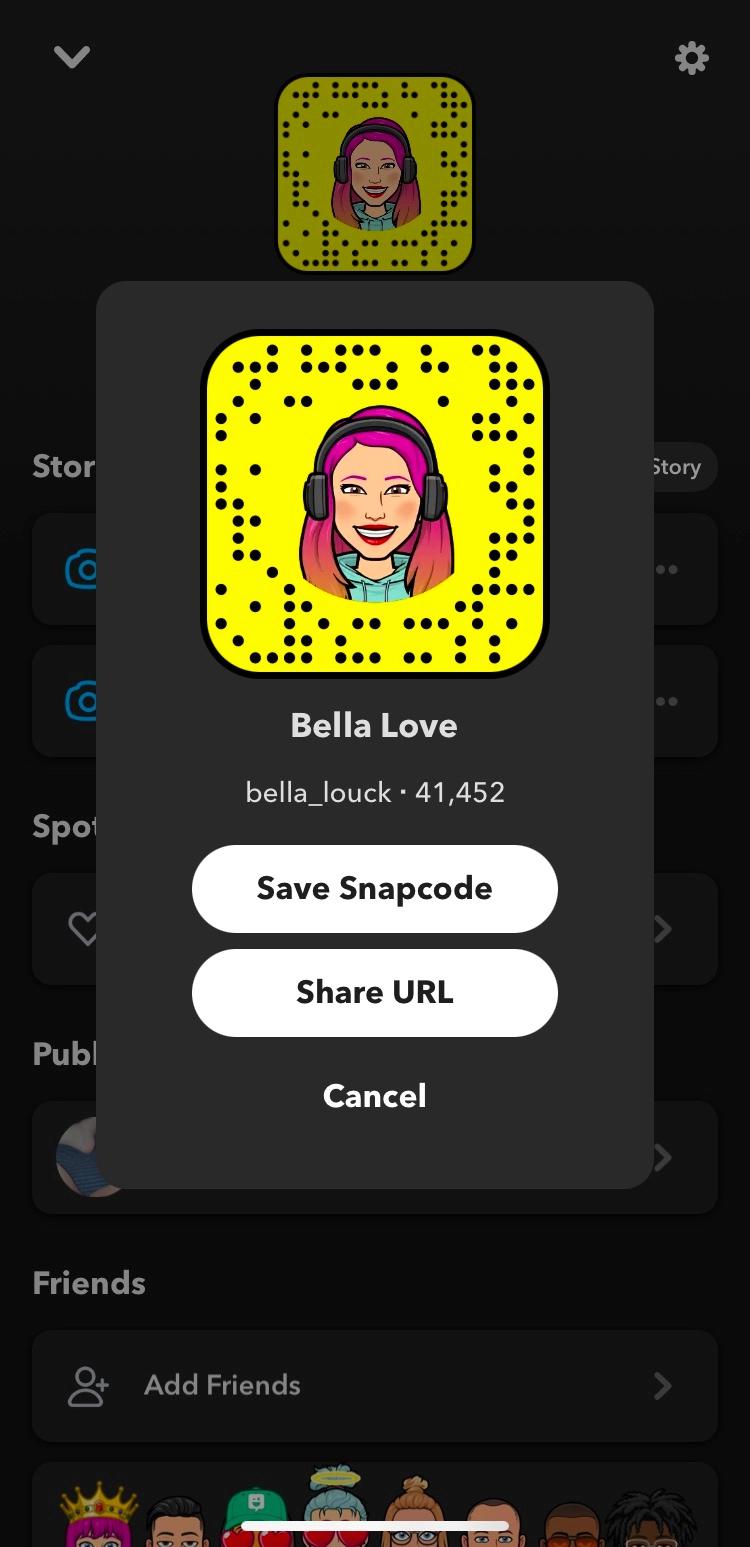Collapse profile with down chevron
Screen dimensions: 750x1547
[x=72, y=58]
